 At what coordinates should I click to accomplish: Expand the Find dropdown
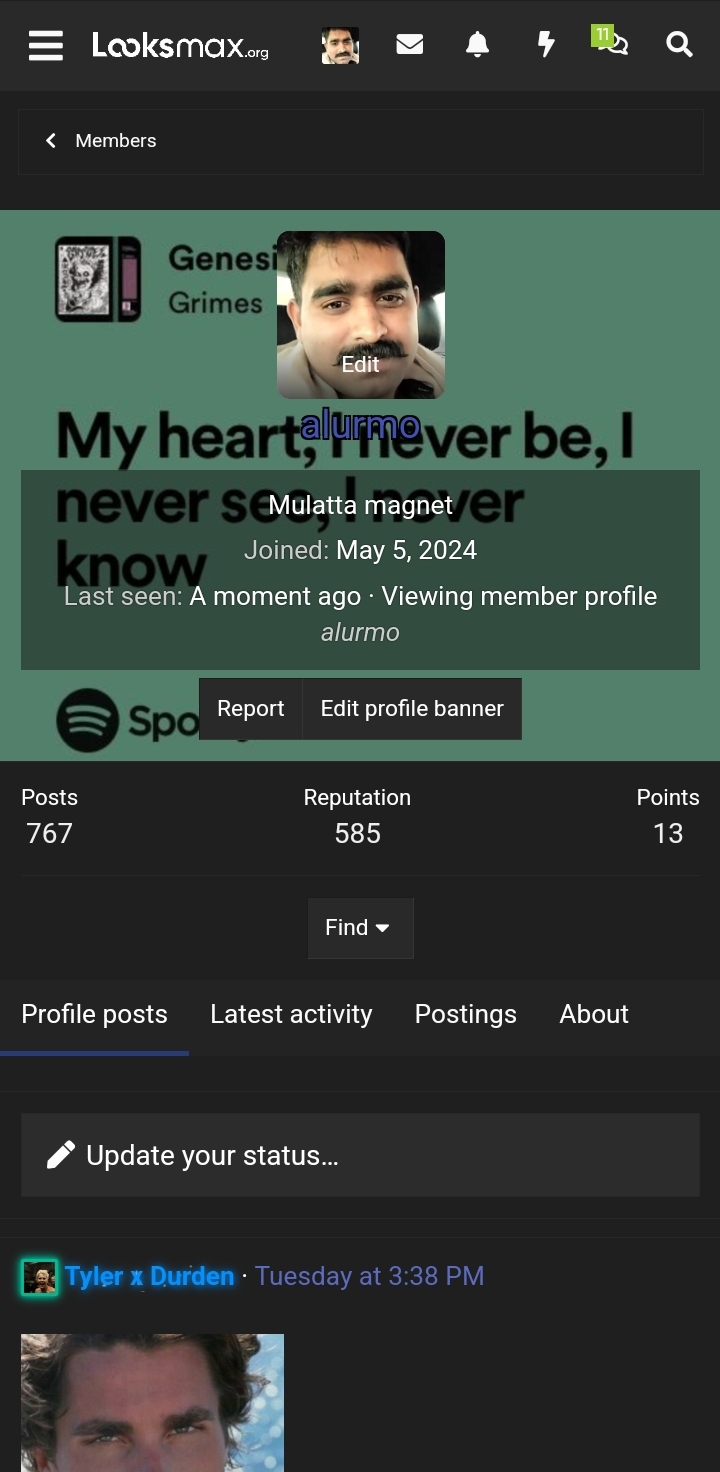click(x=360, y=928)
